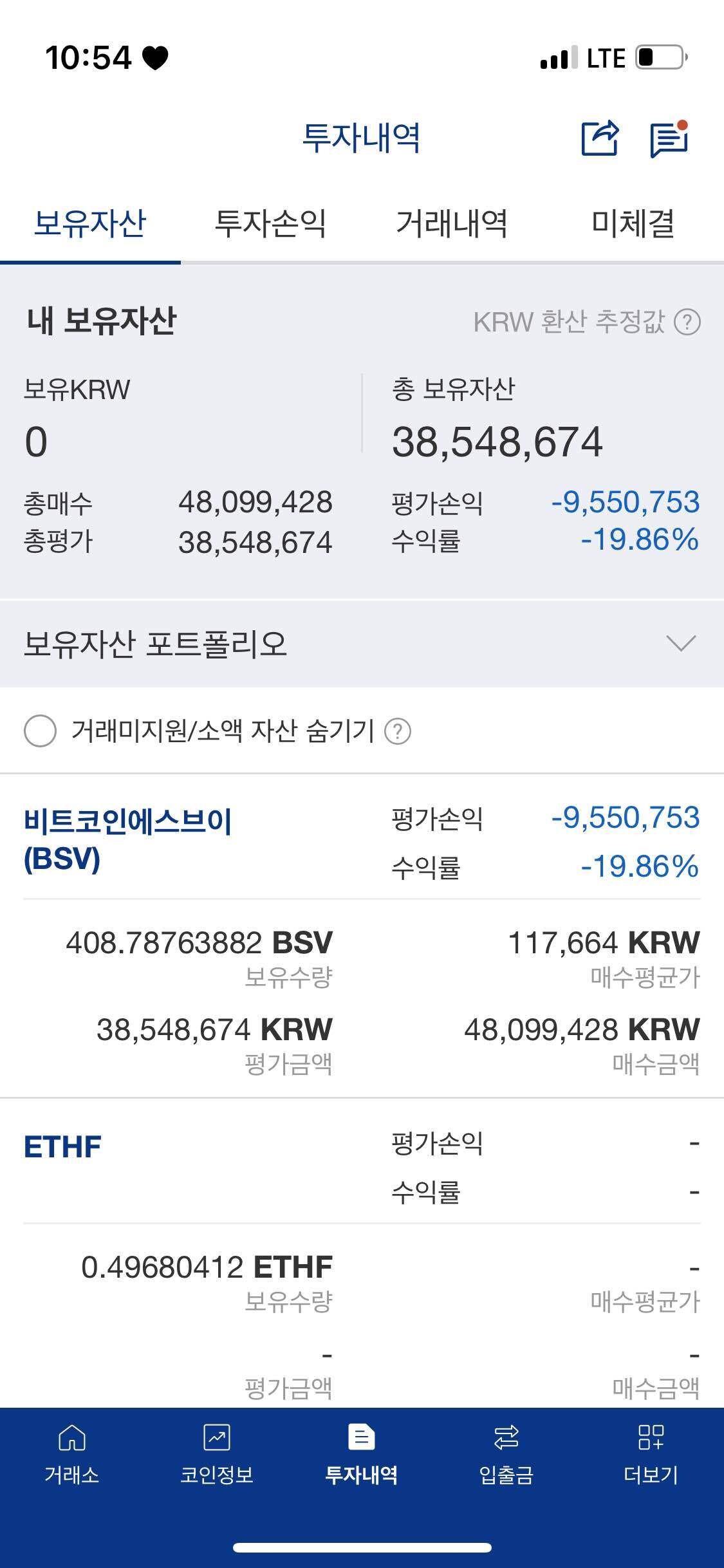Switch to the 투자손익 tab
724x1568 pixels.
click(x=272, y=223)
